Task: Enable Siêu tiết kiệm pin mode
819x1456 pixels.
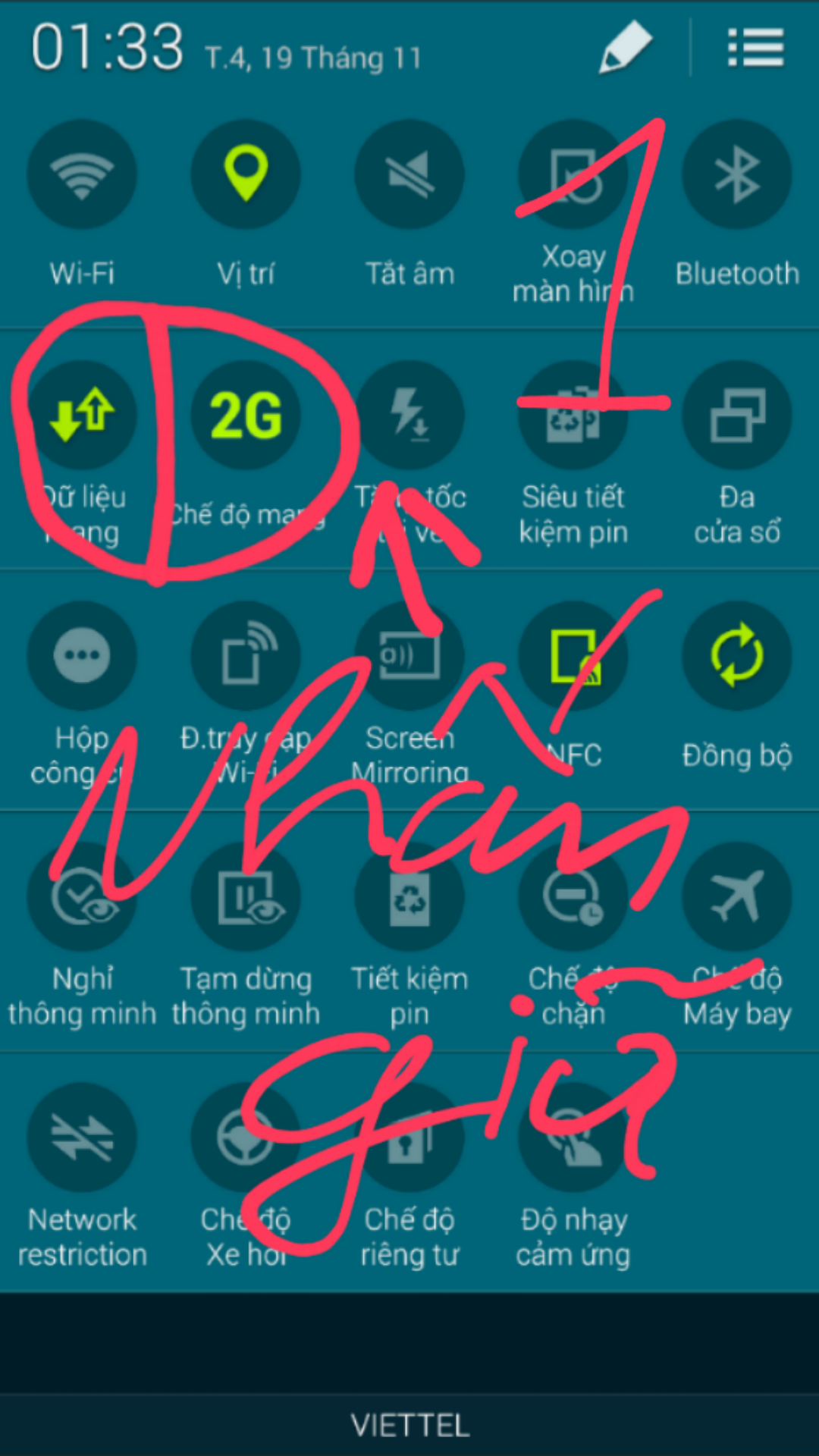Action: 573,415
